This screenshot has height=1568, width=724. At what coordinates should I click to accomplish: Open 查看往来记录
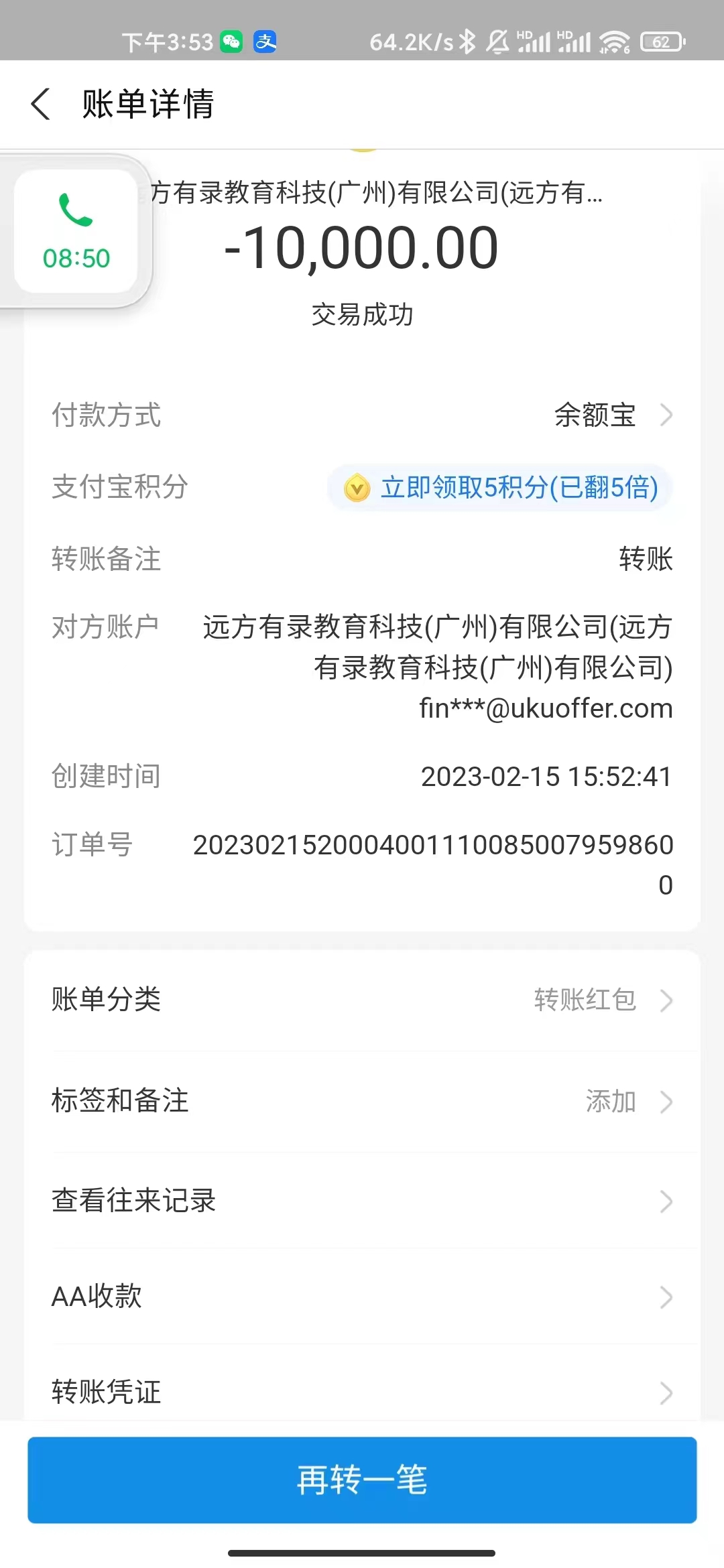coord(362,1201)
